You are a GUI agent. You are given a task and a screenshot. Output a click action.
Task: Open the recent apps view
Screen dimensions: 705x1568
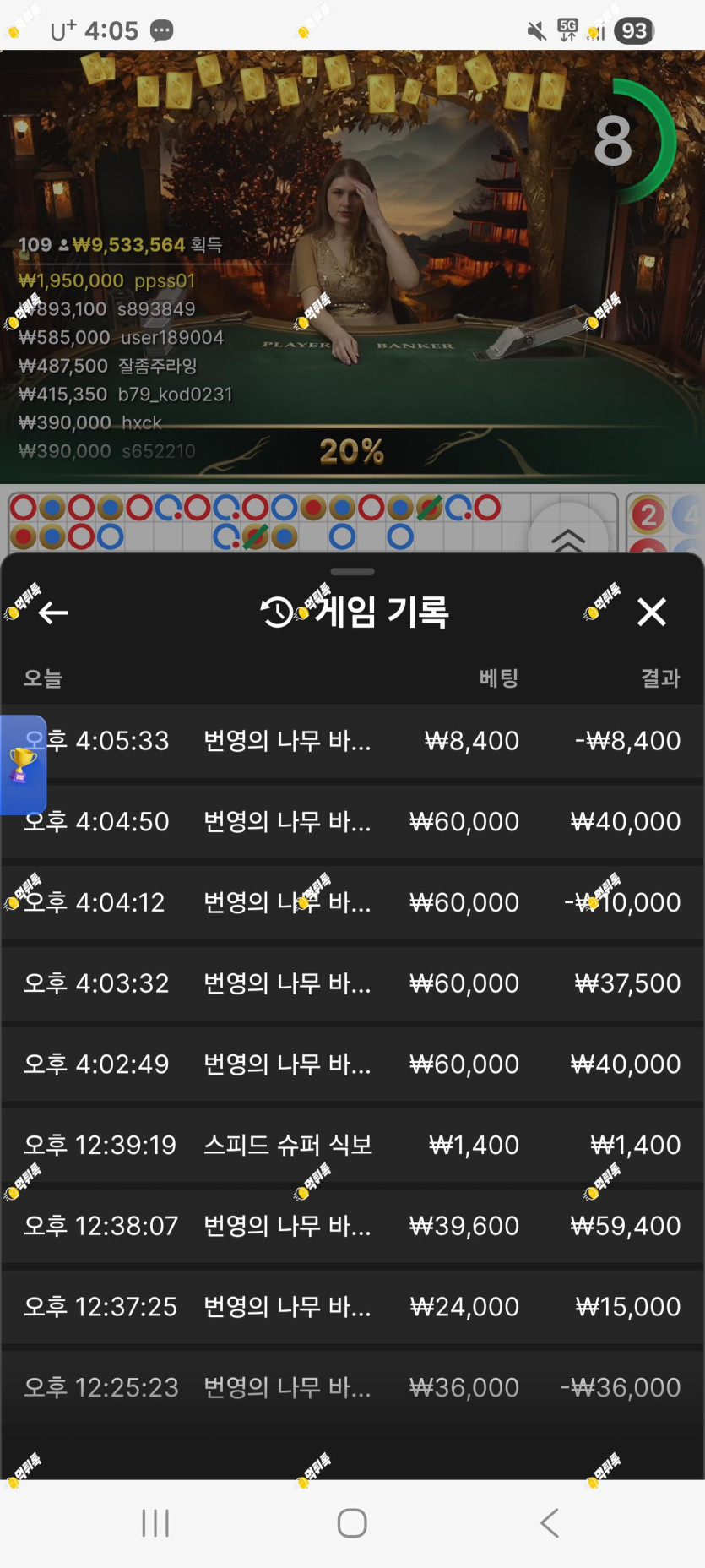[155, 1523]
